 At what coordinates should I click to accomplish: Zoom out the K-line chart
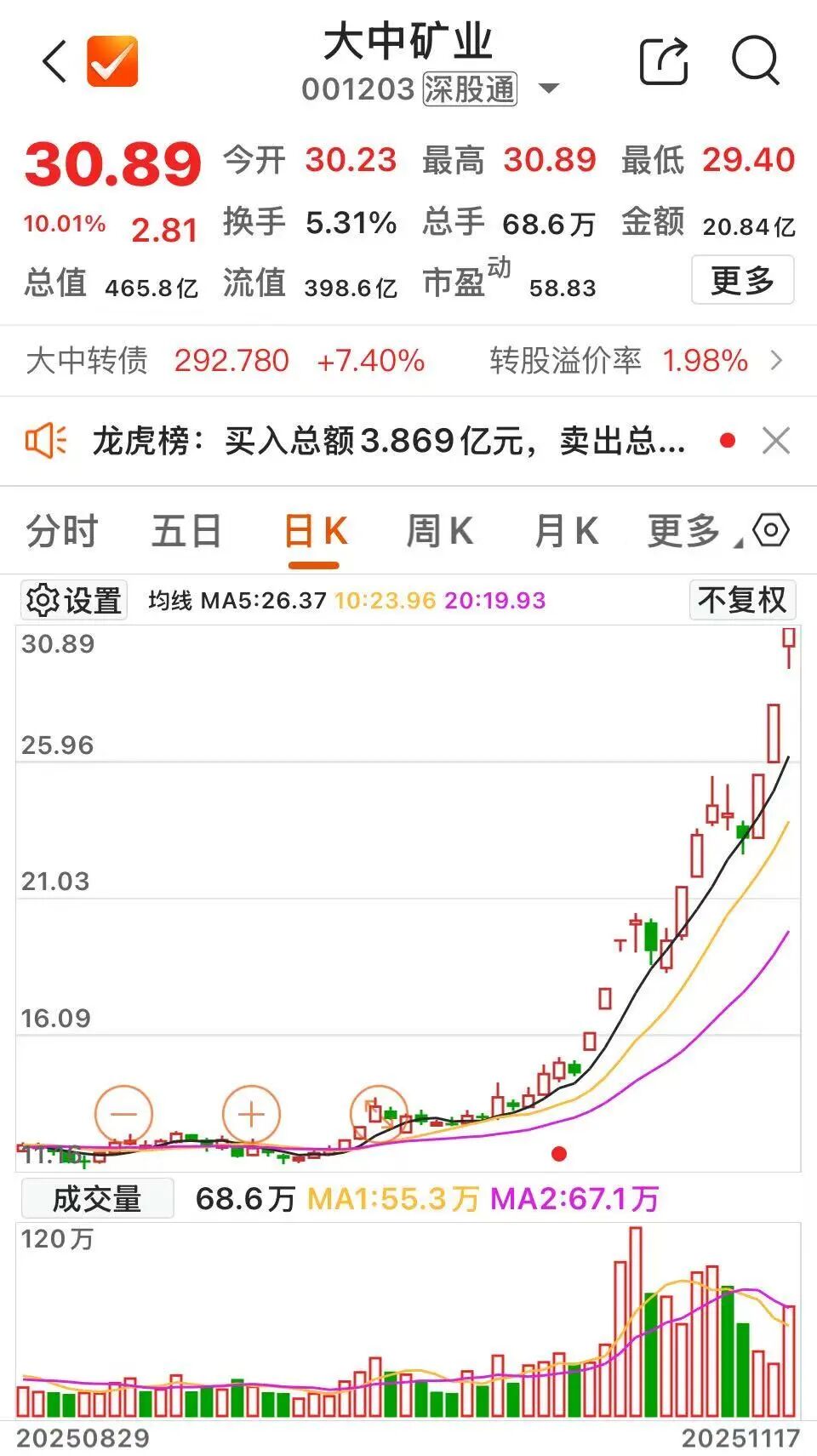123,1114
